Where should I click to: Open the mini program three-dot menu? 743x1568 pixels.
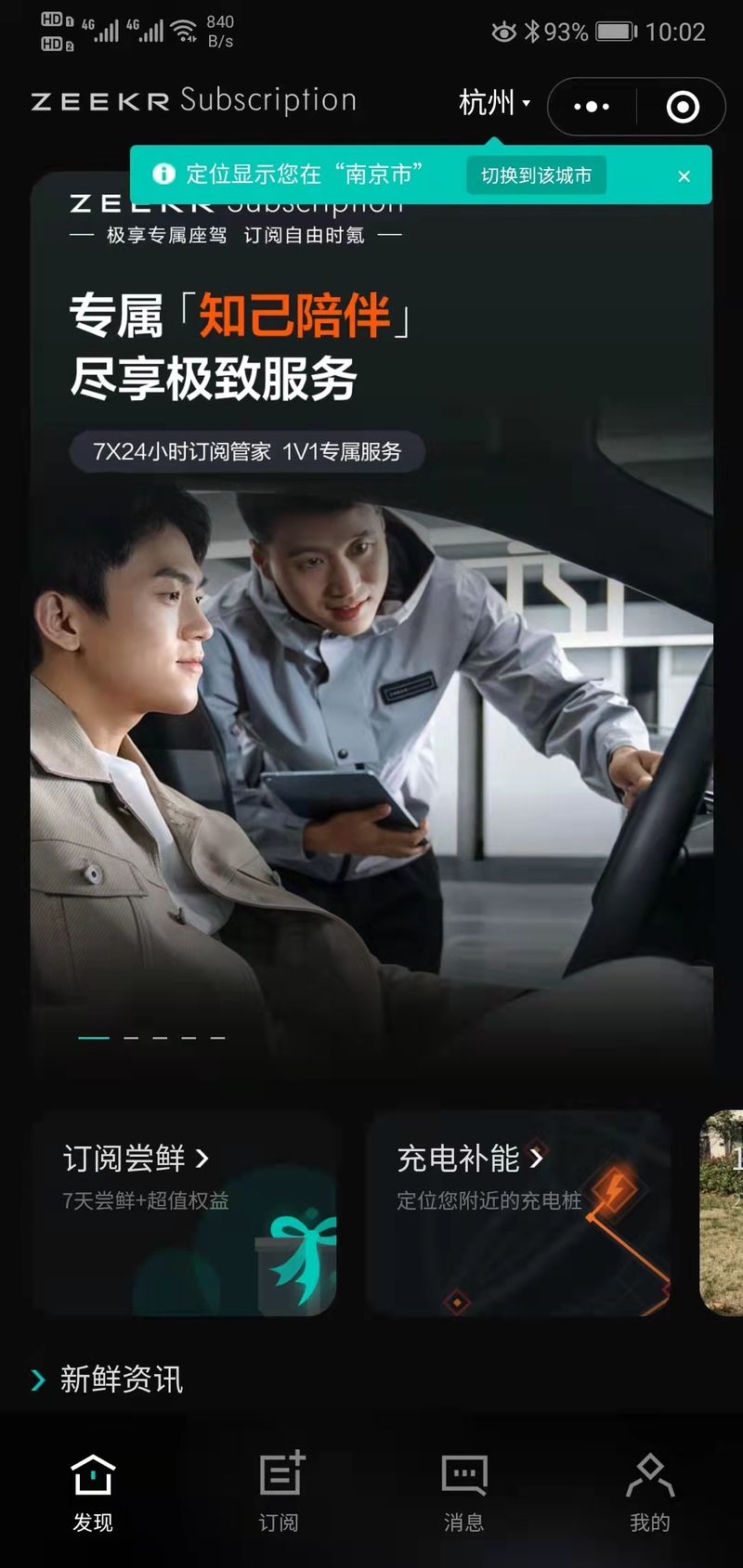pos(592,107)
